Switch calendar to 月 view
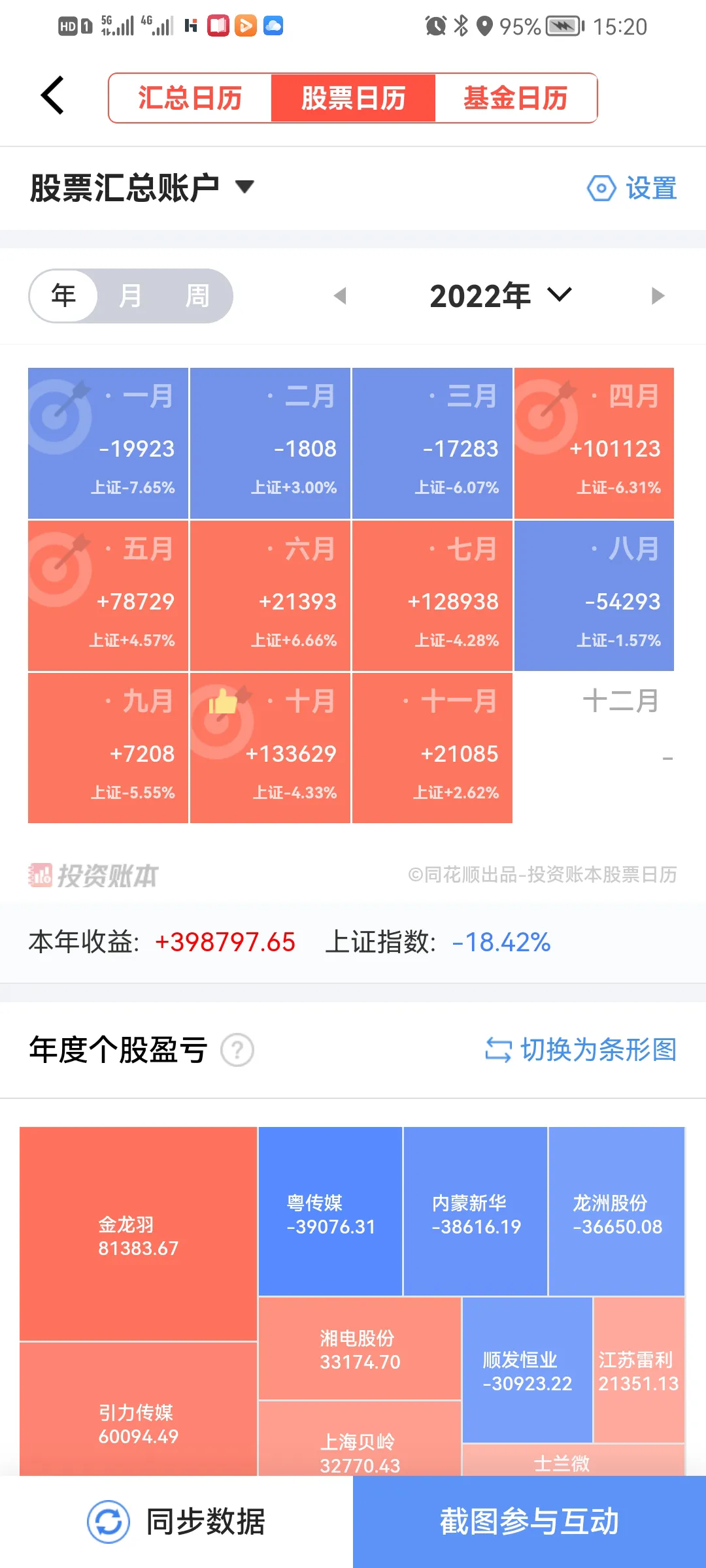This screenshot has height=1568, width=706. [131, 296]
